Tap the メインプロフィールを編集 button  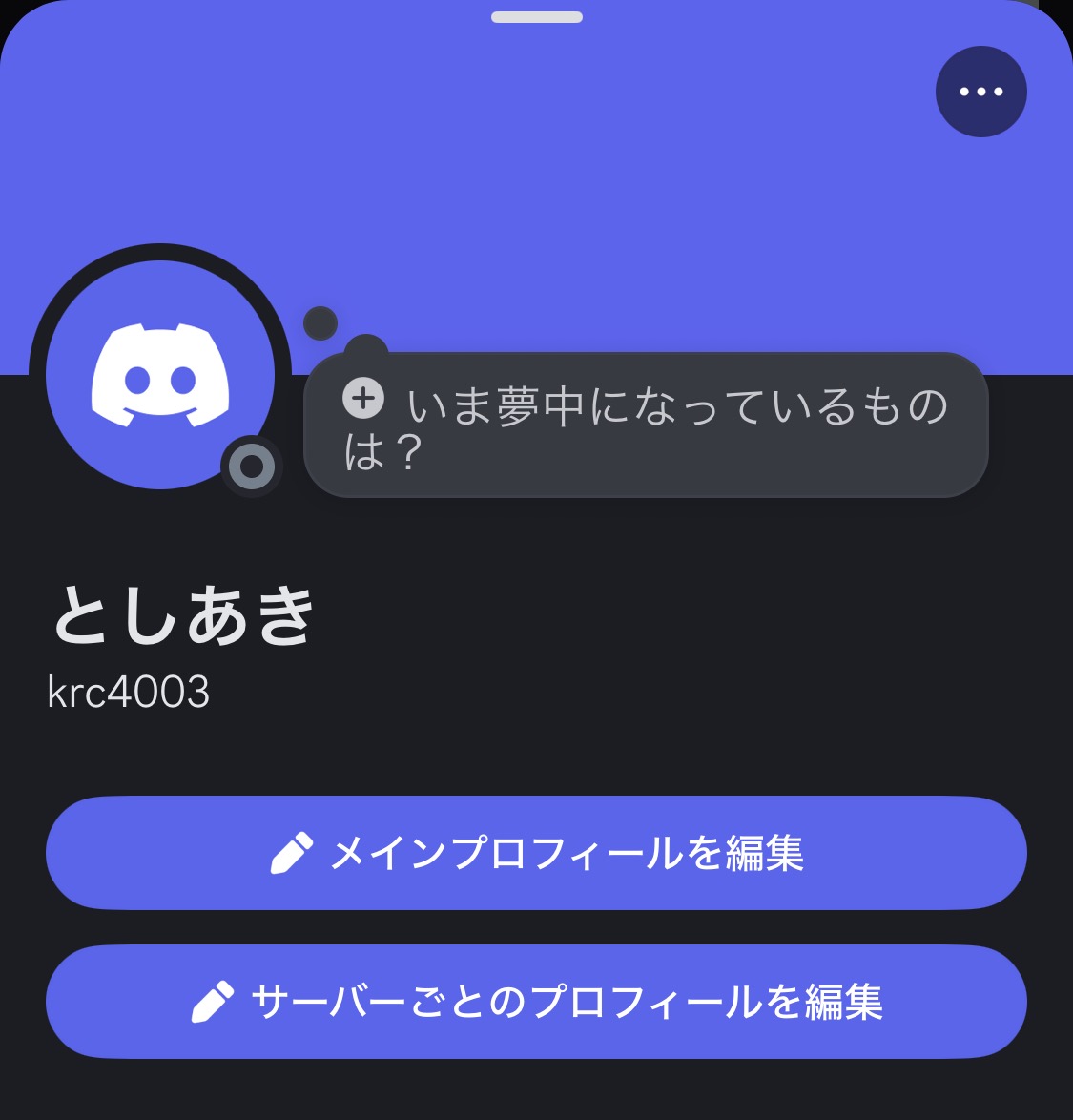pos(536,853)
